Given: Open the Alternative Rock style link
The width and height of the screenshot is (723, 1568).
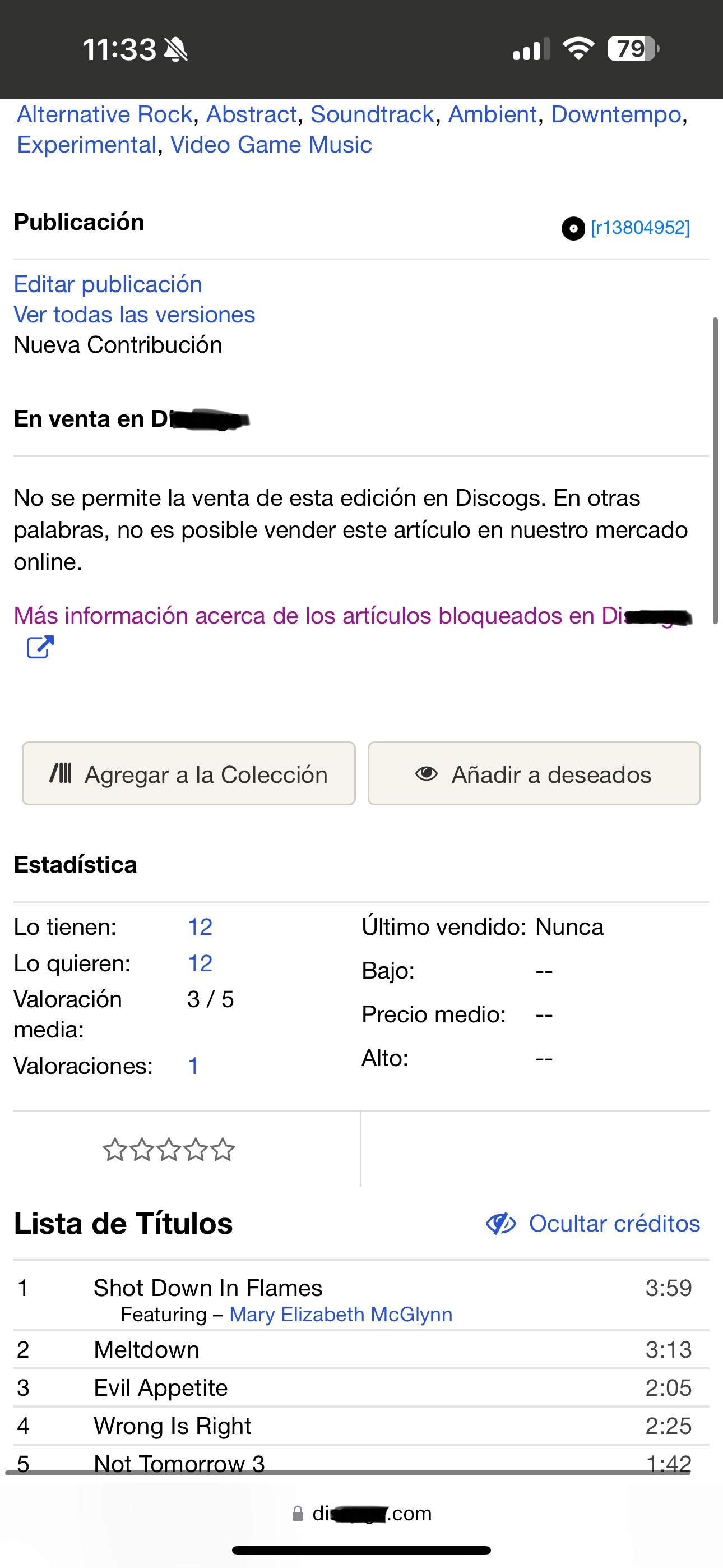Looking at the screenshot, I should (105, 114).
